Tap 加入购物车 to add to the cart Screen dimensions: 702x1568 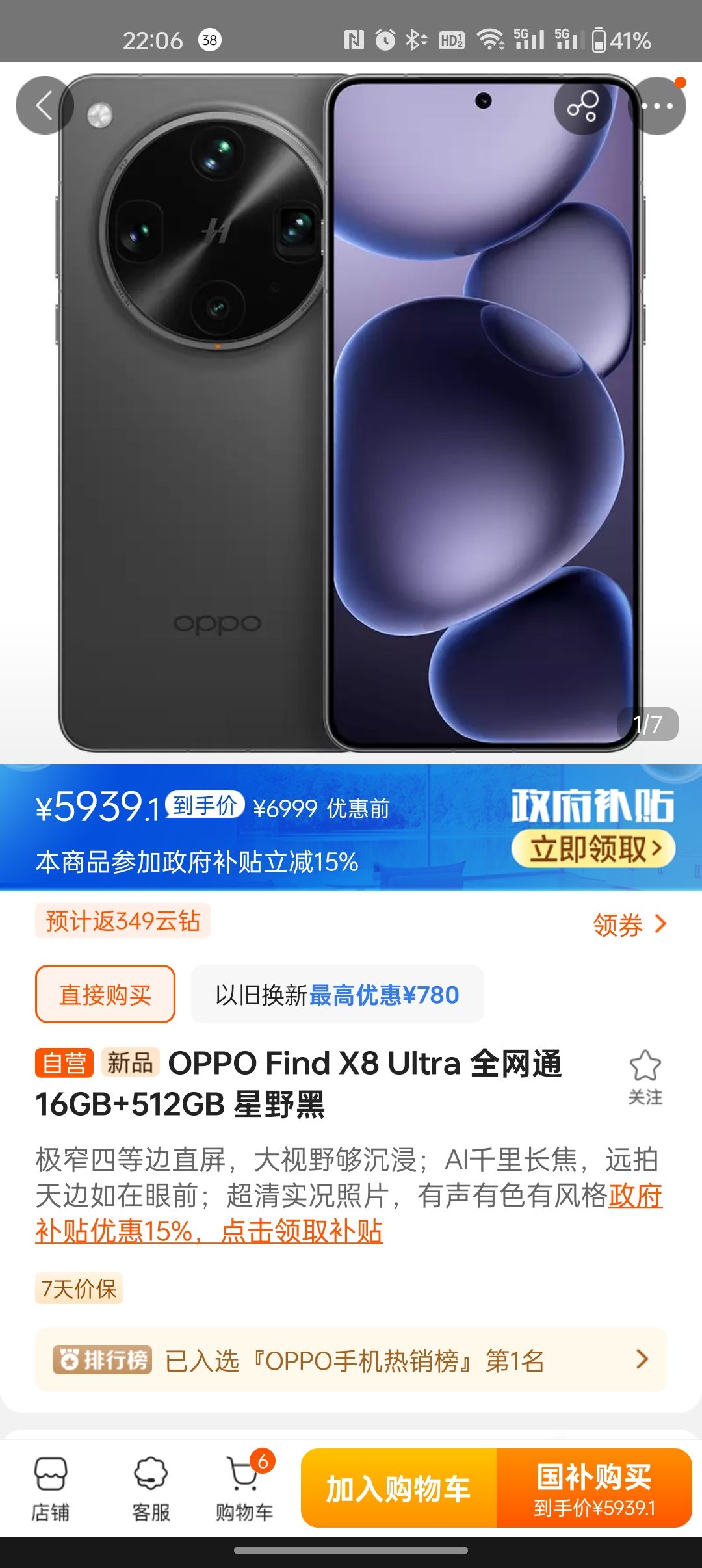point(398,1488)
